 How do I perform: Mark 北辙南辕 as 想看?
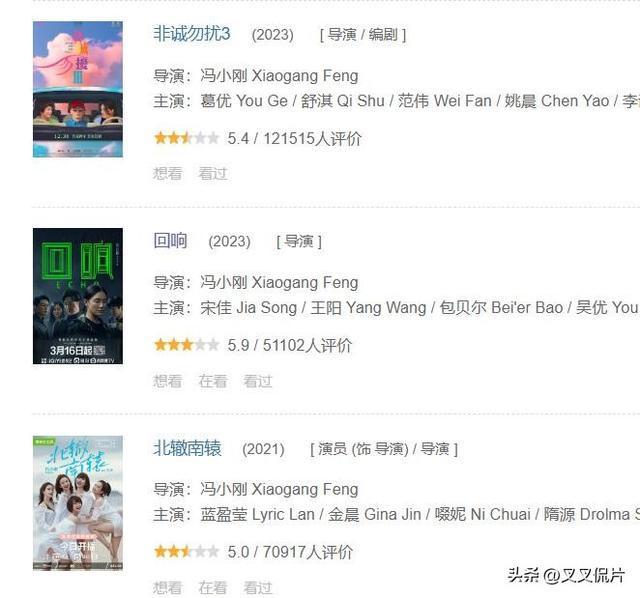pyautogui.click(x=167, y=588)
